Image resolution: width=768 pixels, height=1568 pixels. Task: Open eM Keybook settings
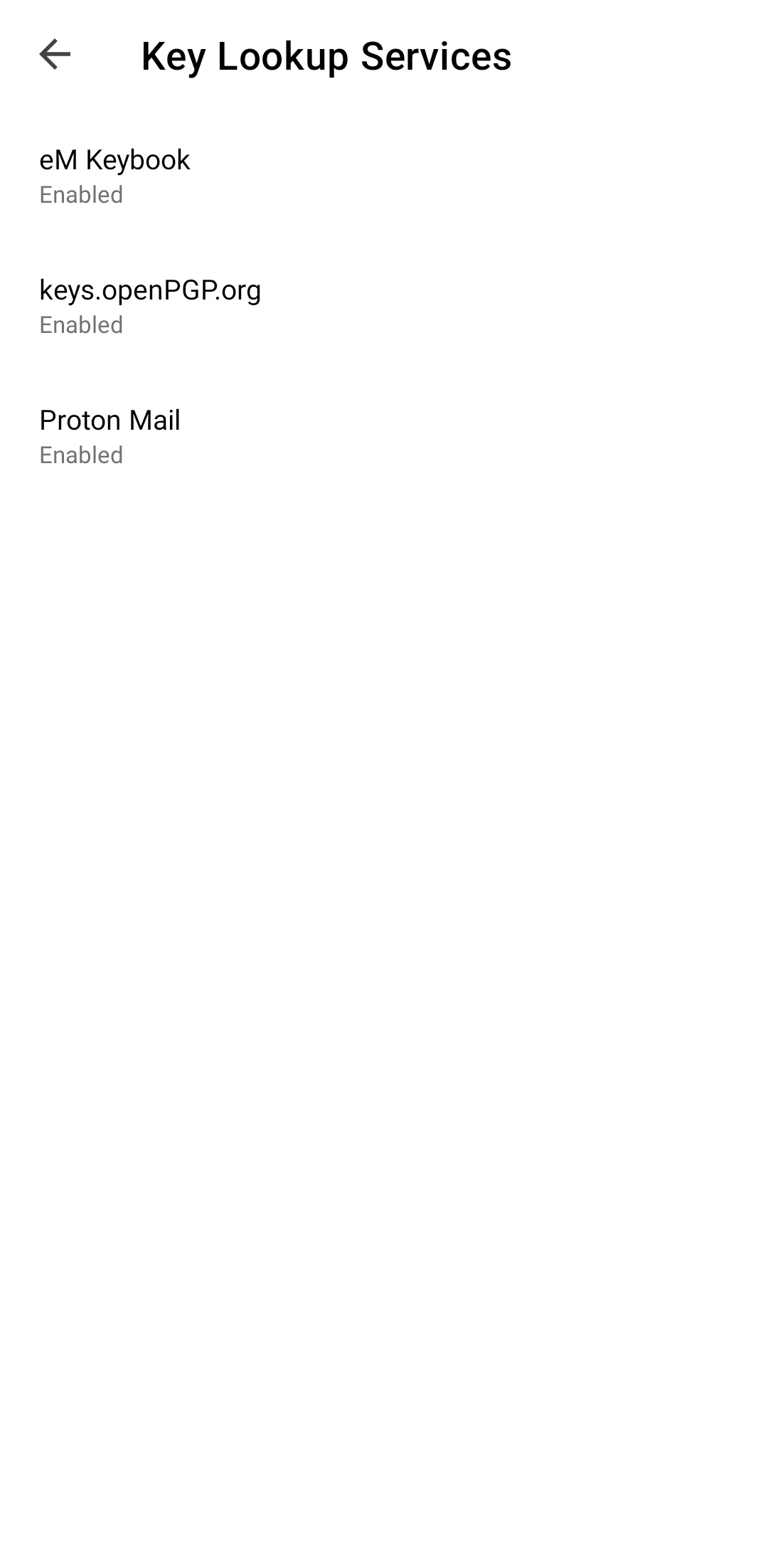coord(384,176)
